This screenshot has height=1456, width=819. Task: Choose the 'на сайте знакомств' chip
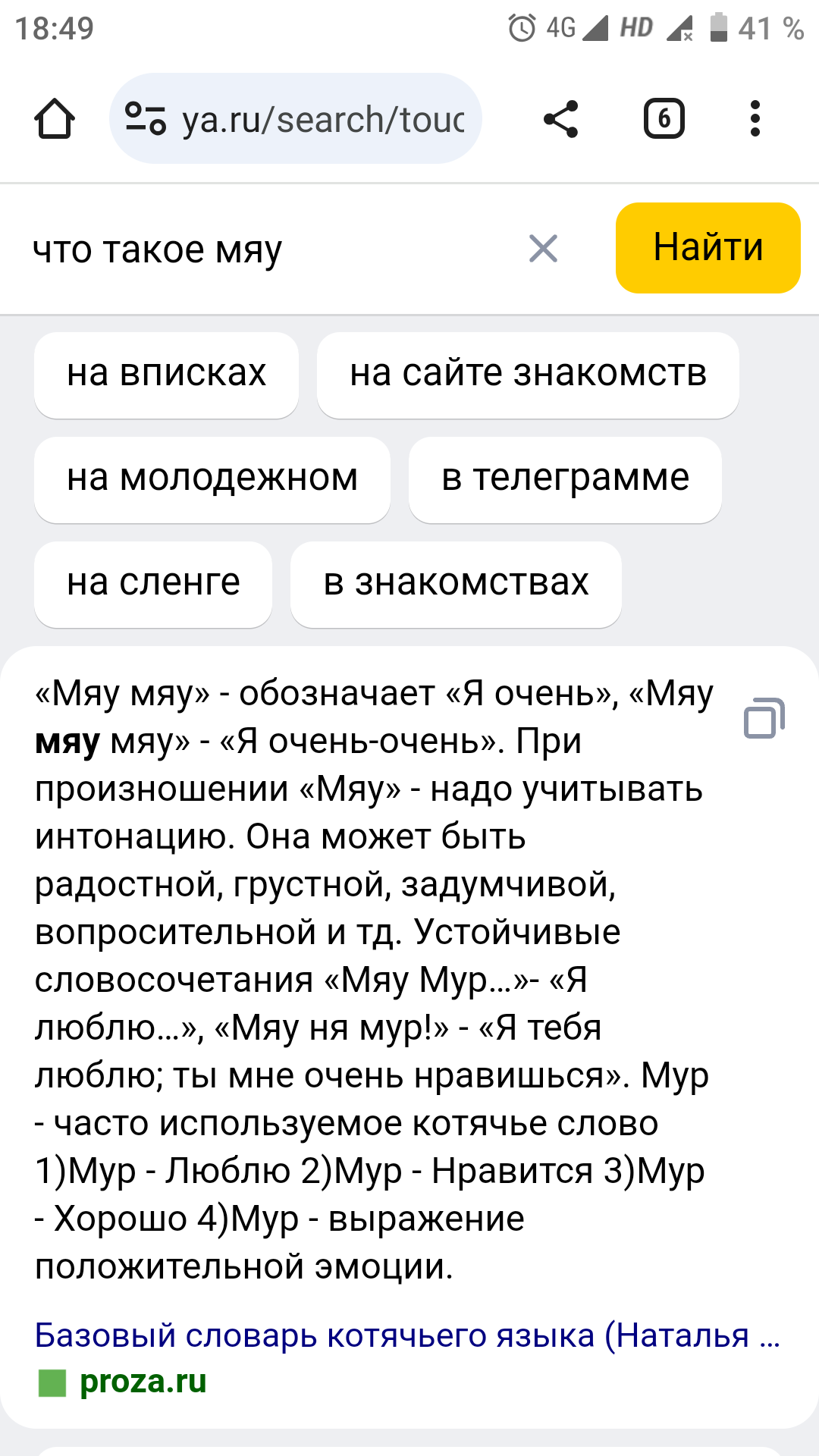[x=528, y=374]
